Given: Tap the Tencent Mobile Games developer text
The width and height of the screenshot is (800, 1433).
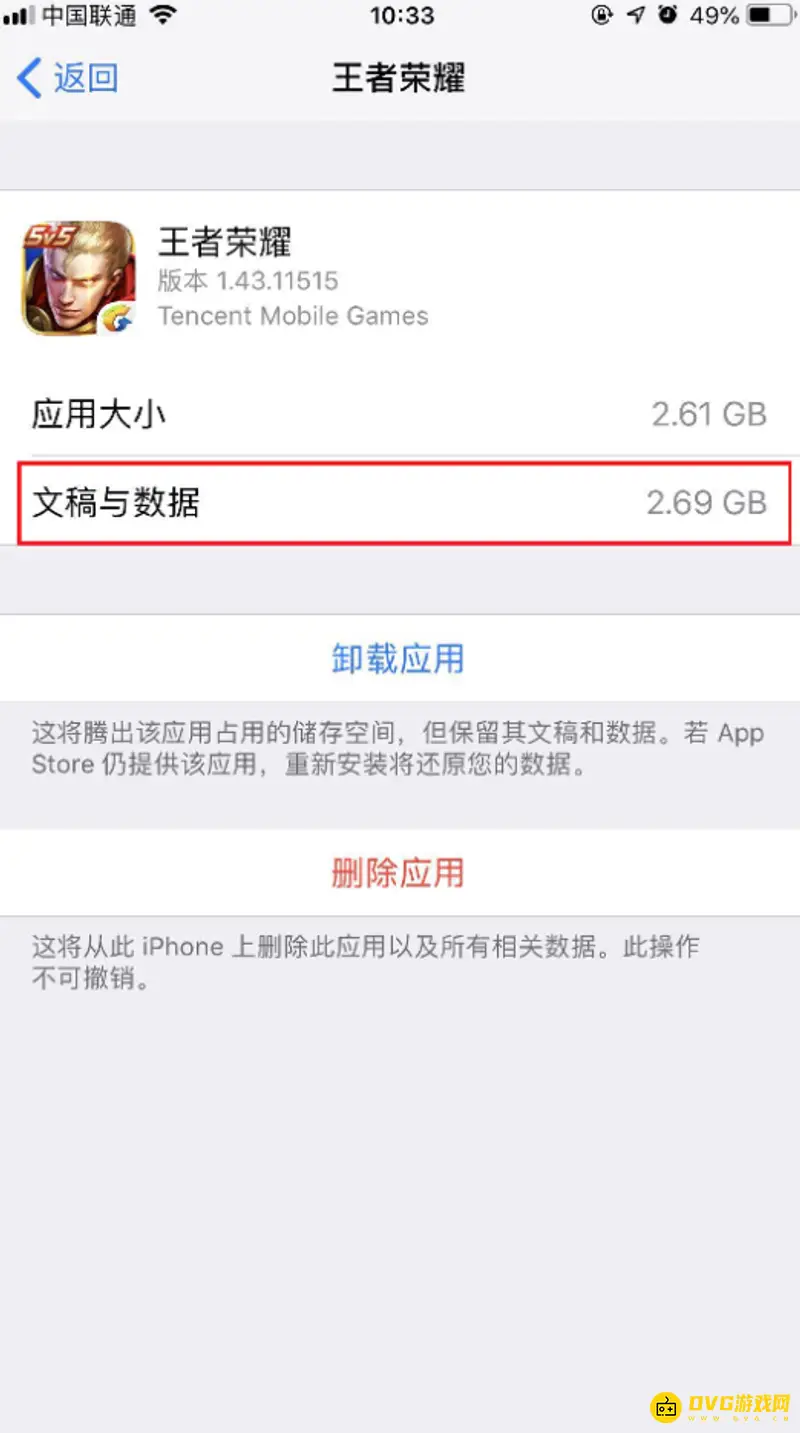Looking at the screenshot, I should click(x=293, y=316).
